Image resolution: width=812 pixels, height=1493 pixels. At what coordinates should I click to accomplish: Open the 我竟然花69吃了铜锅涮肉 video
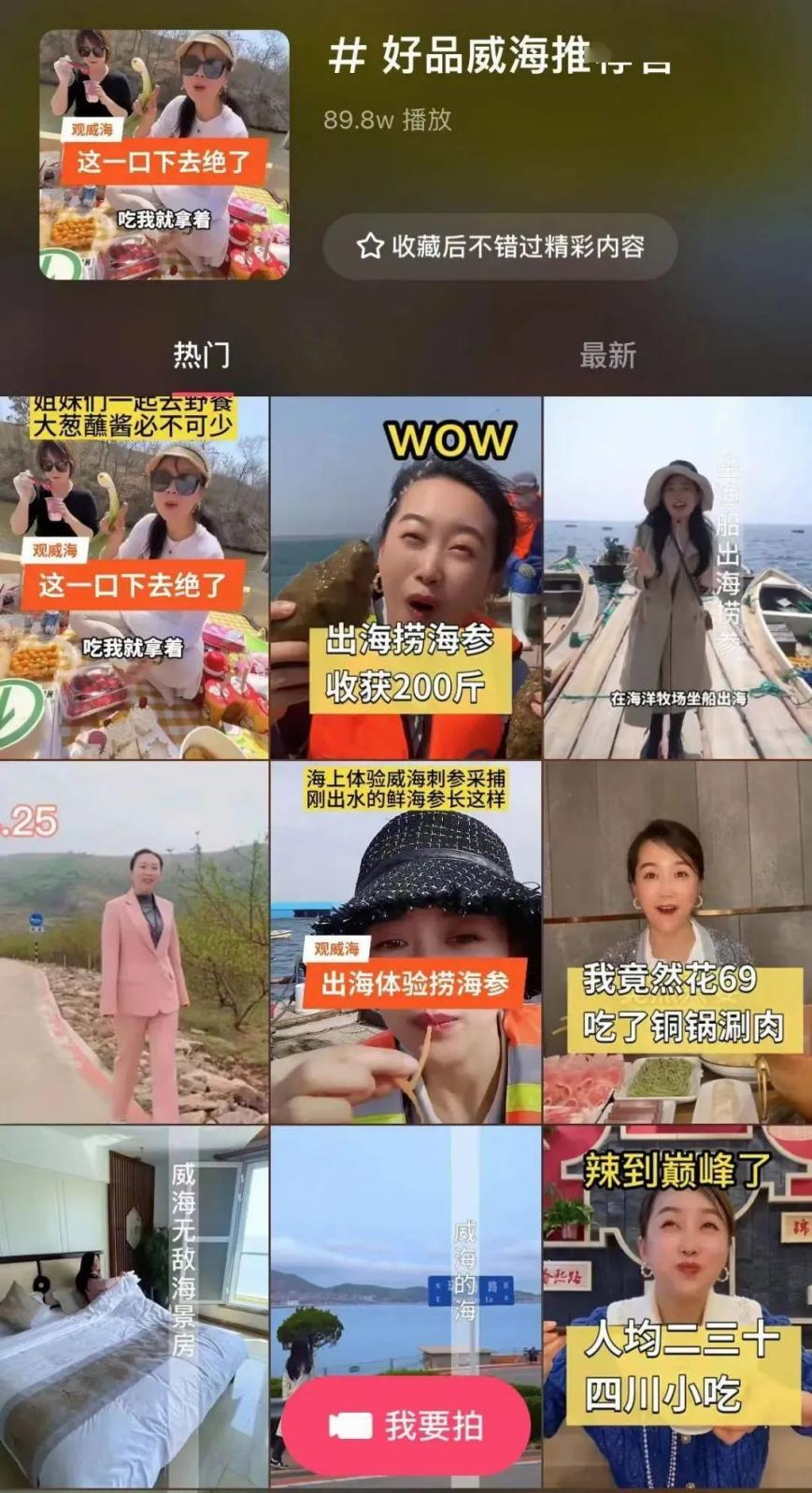point(677,941)
